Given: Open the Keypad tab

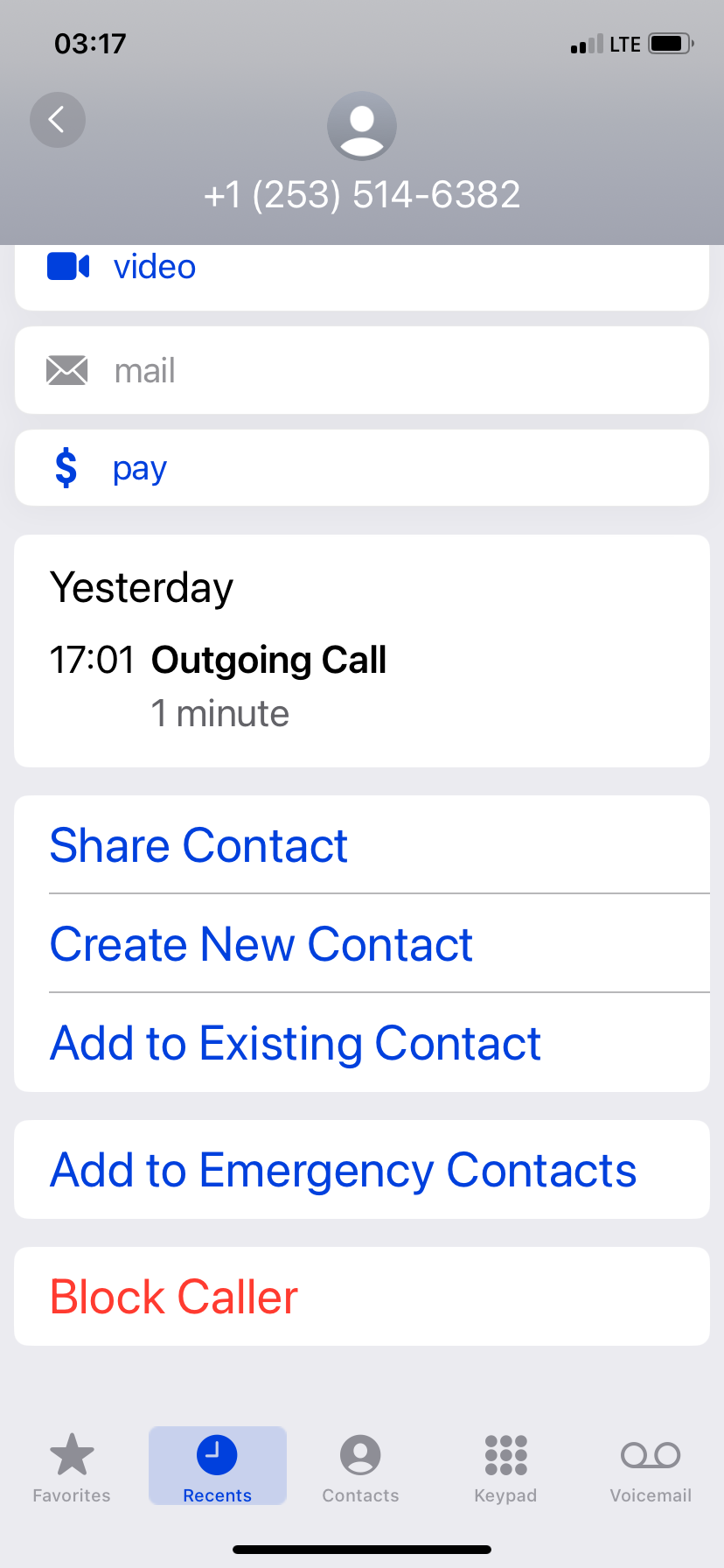Looking at the screenshot, I should pos(505,1466).
